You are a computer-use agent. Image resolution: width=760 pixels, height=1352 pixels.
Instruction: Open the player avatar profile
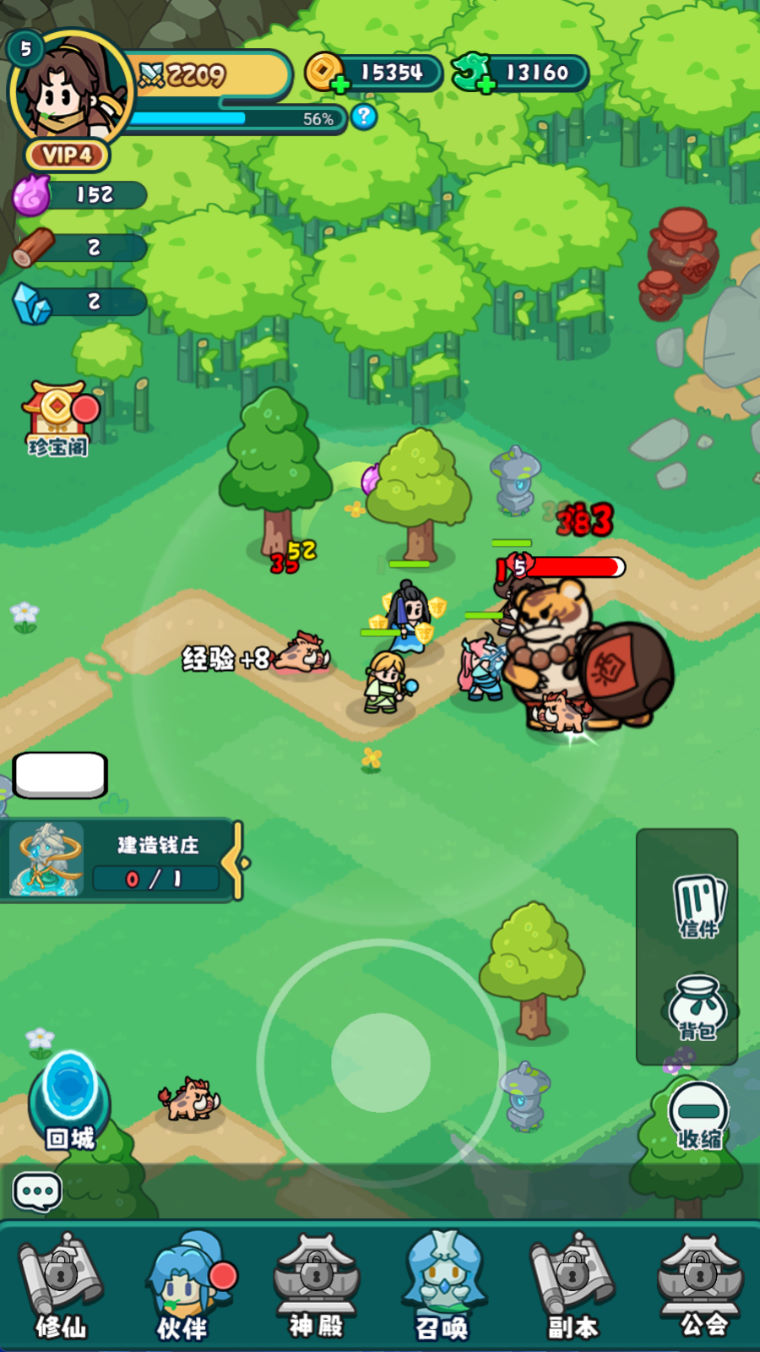coord(70,88)
